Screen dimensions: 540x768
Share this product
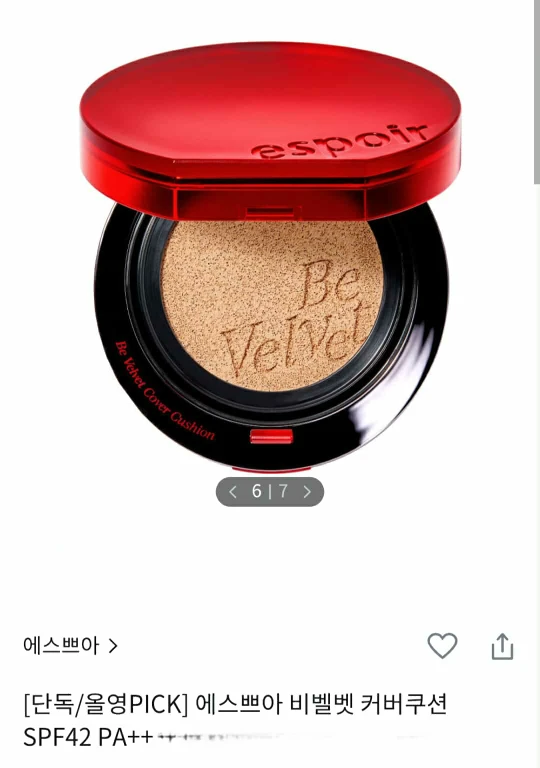(x=502, y=646)
